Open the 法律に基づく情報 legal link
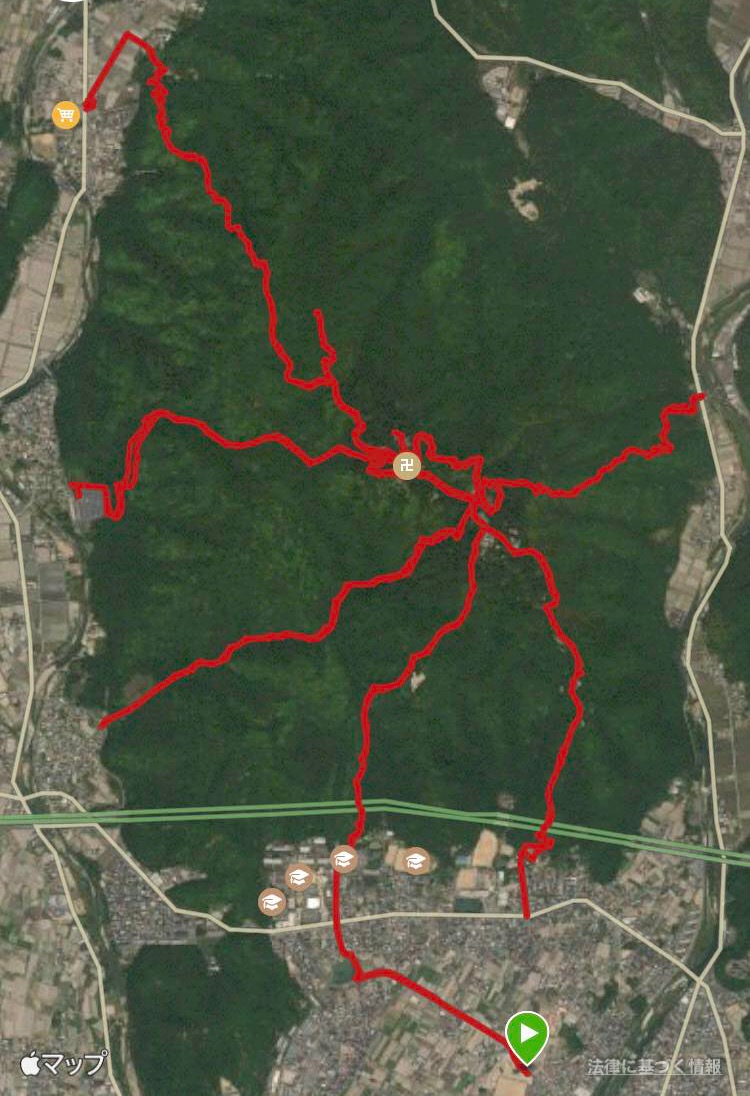This screenshot has width=750, height=1096. click(x=654, y=1066)
